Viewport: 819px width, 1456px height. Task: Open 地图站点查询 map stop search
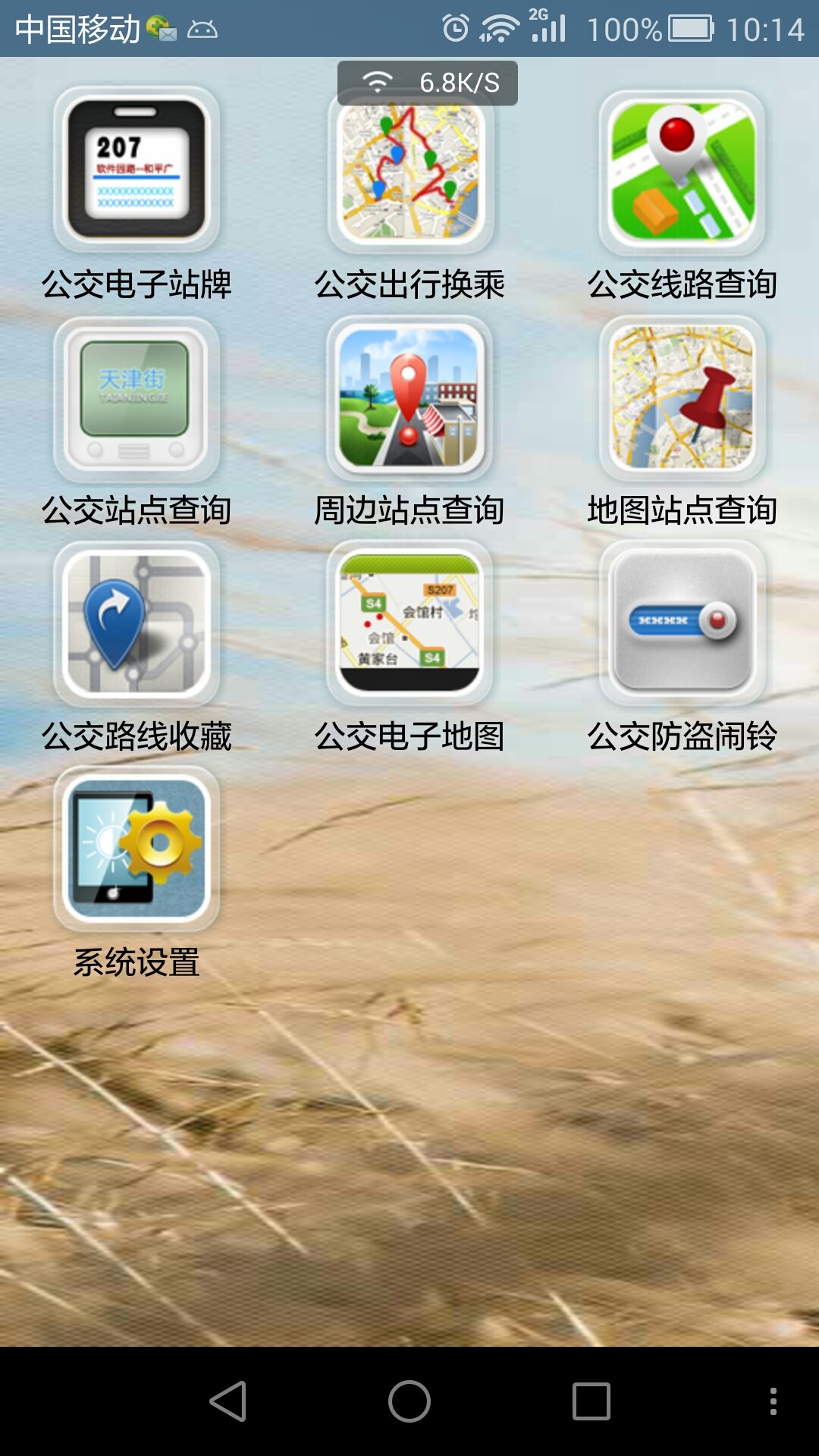point(682,398)
